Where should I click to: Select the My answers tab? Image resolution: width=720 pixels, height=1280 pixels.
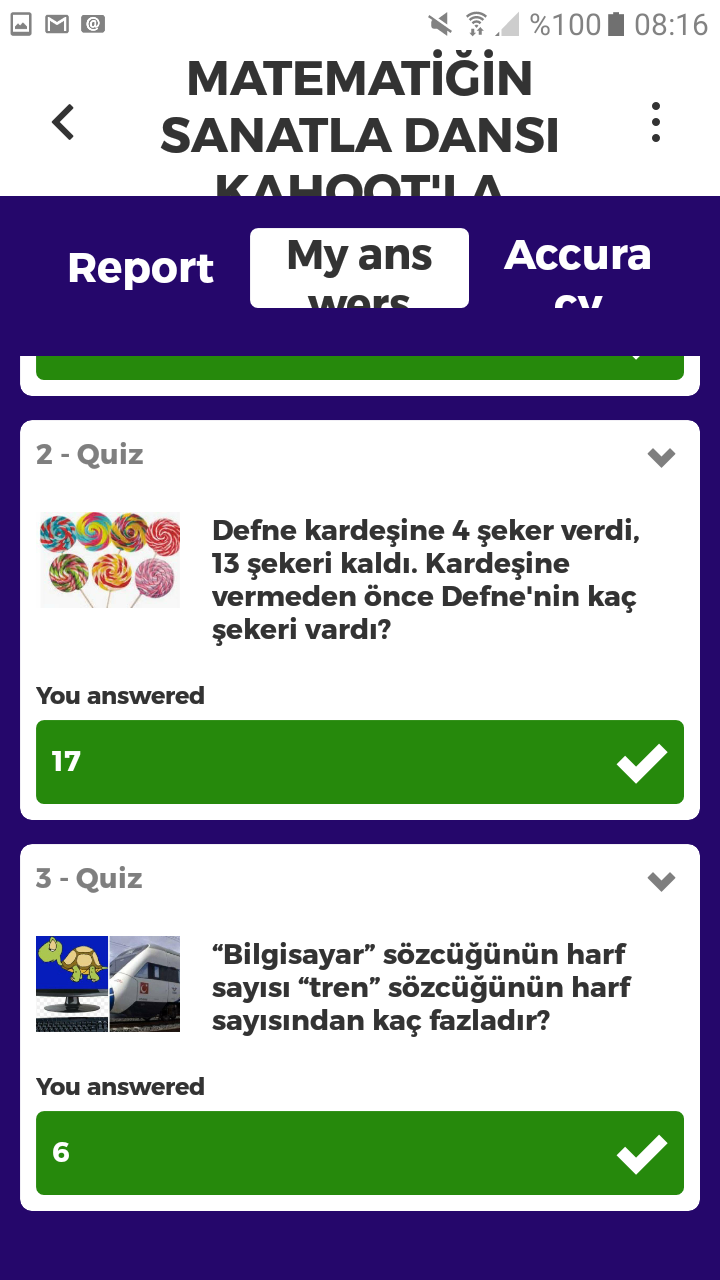[359, 267]
